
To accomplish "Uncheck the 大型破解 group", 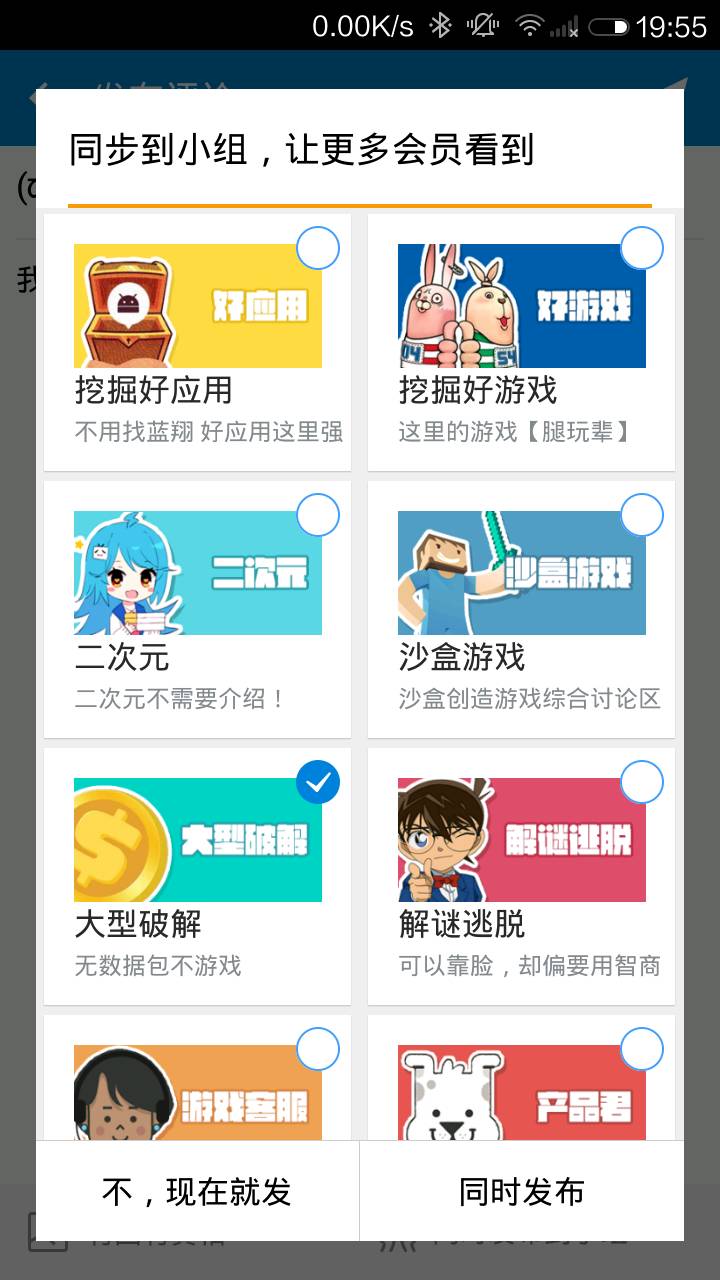I will tap(318, 782).
